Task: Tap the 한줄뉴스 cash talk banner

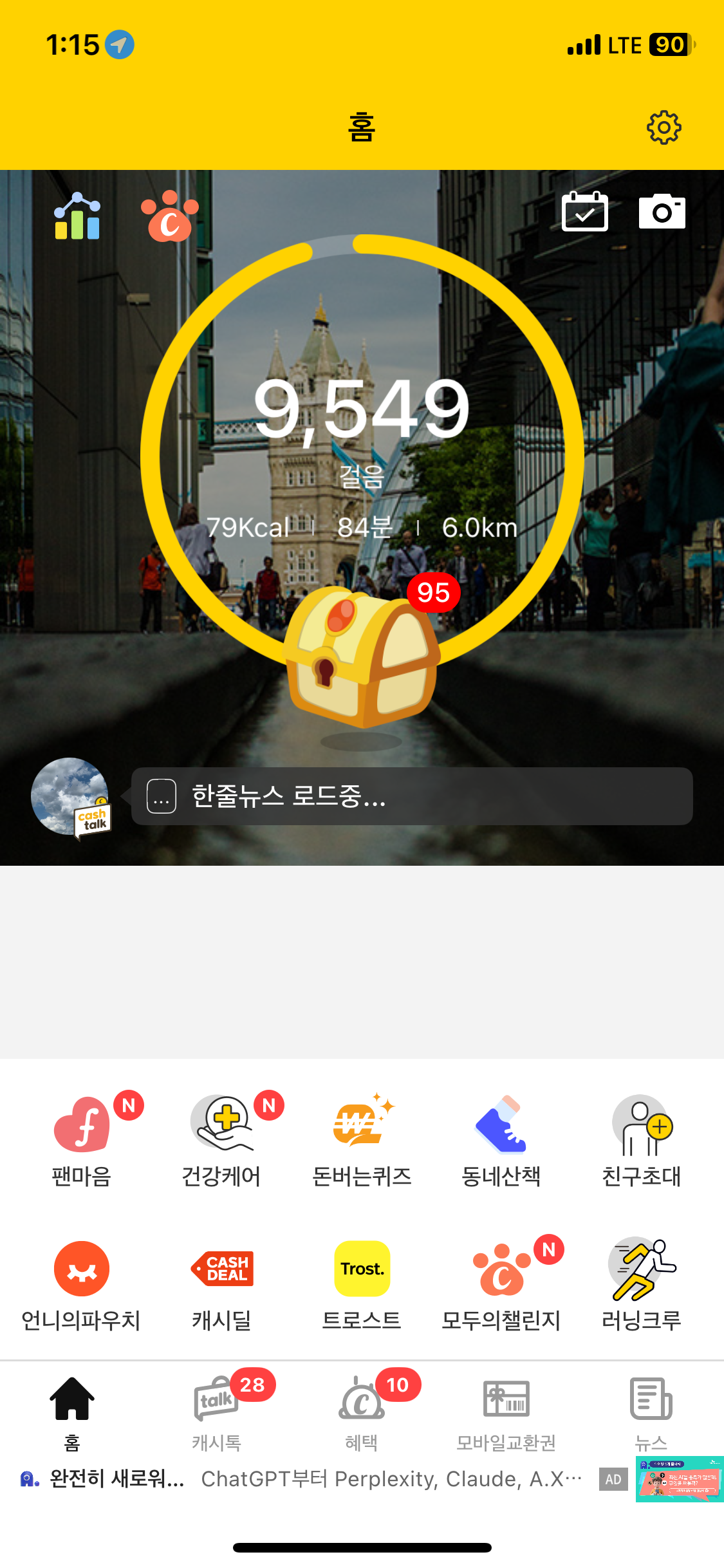Action: [x=411, y=796]
